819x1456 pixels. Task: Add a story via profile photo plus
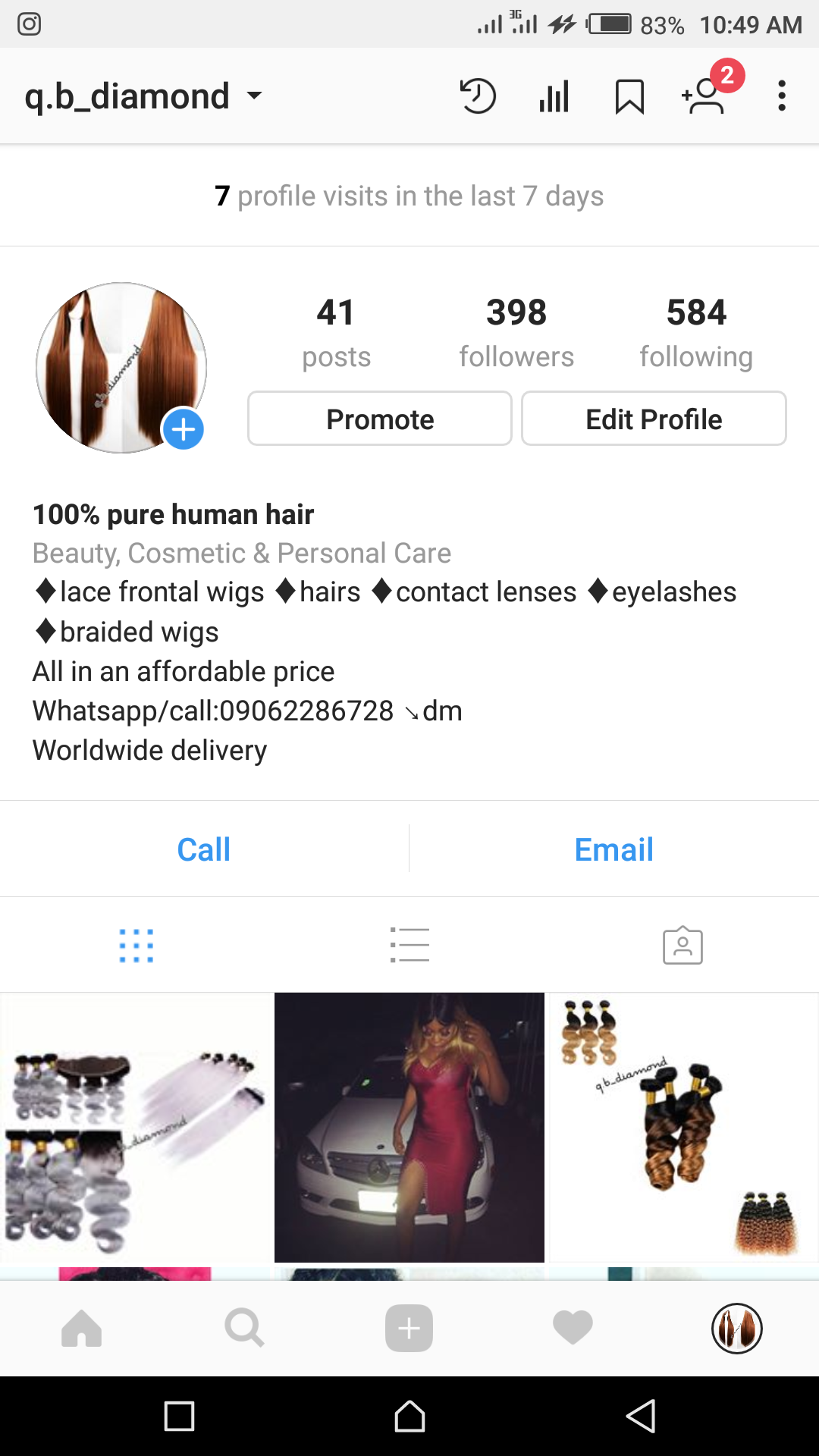pos(183,429)
